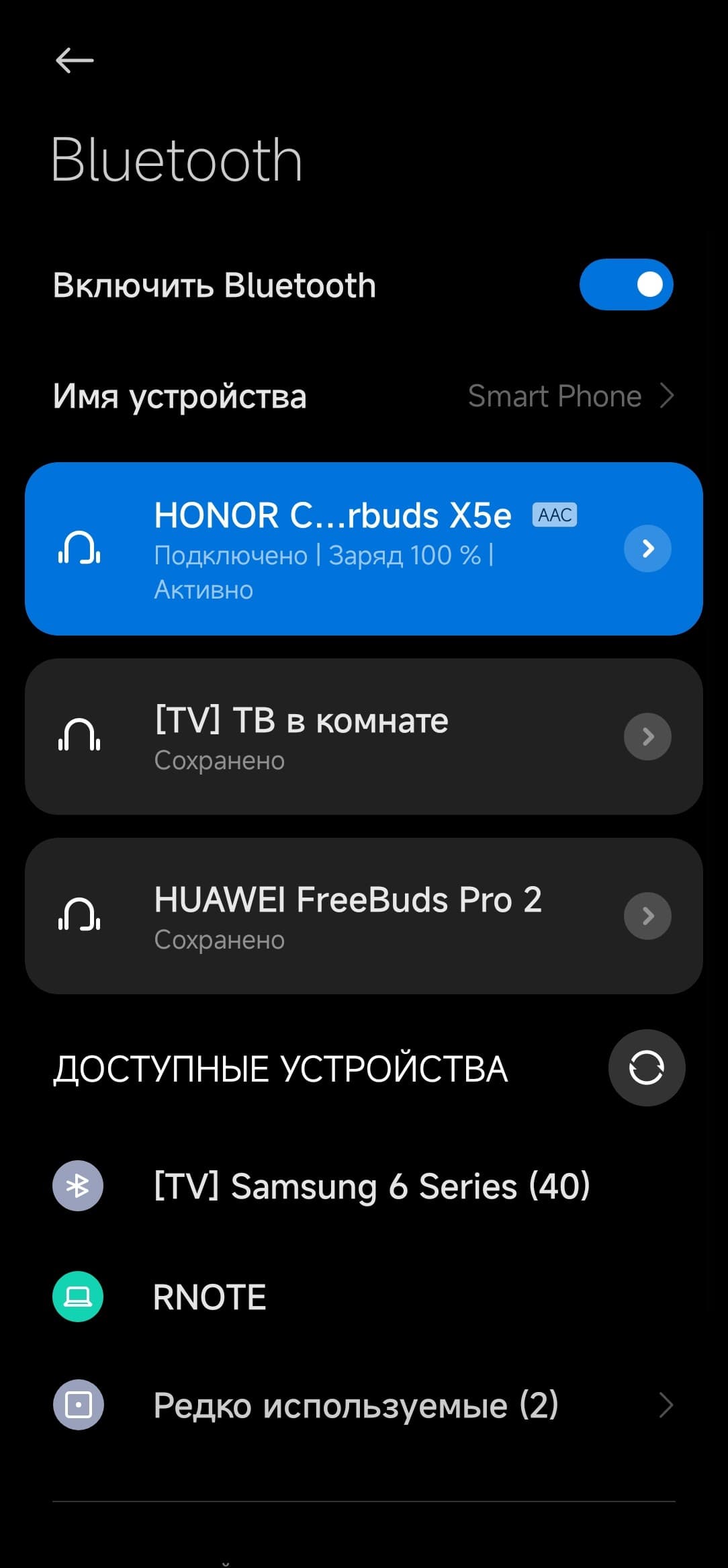The image size is (728, 1568).
Task: Turn off the Bluetooth switch
Action: point(626,285)
